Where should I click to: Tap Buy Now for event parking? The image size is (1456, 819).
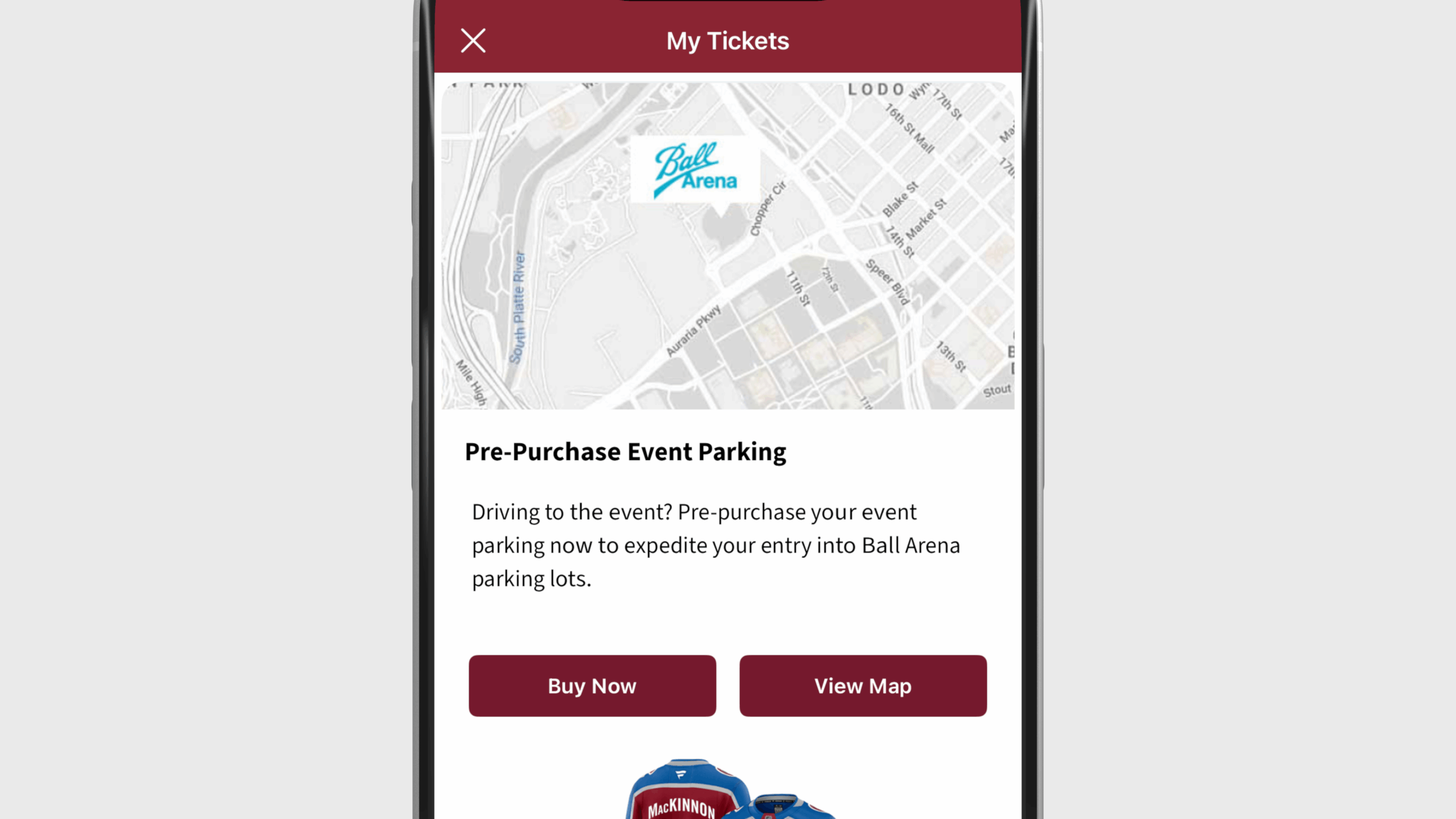click(x=592, y=686)
